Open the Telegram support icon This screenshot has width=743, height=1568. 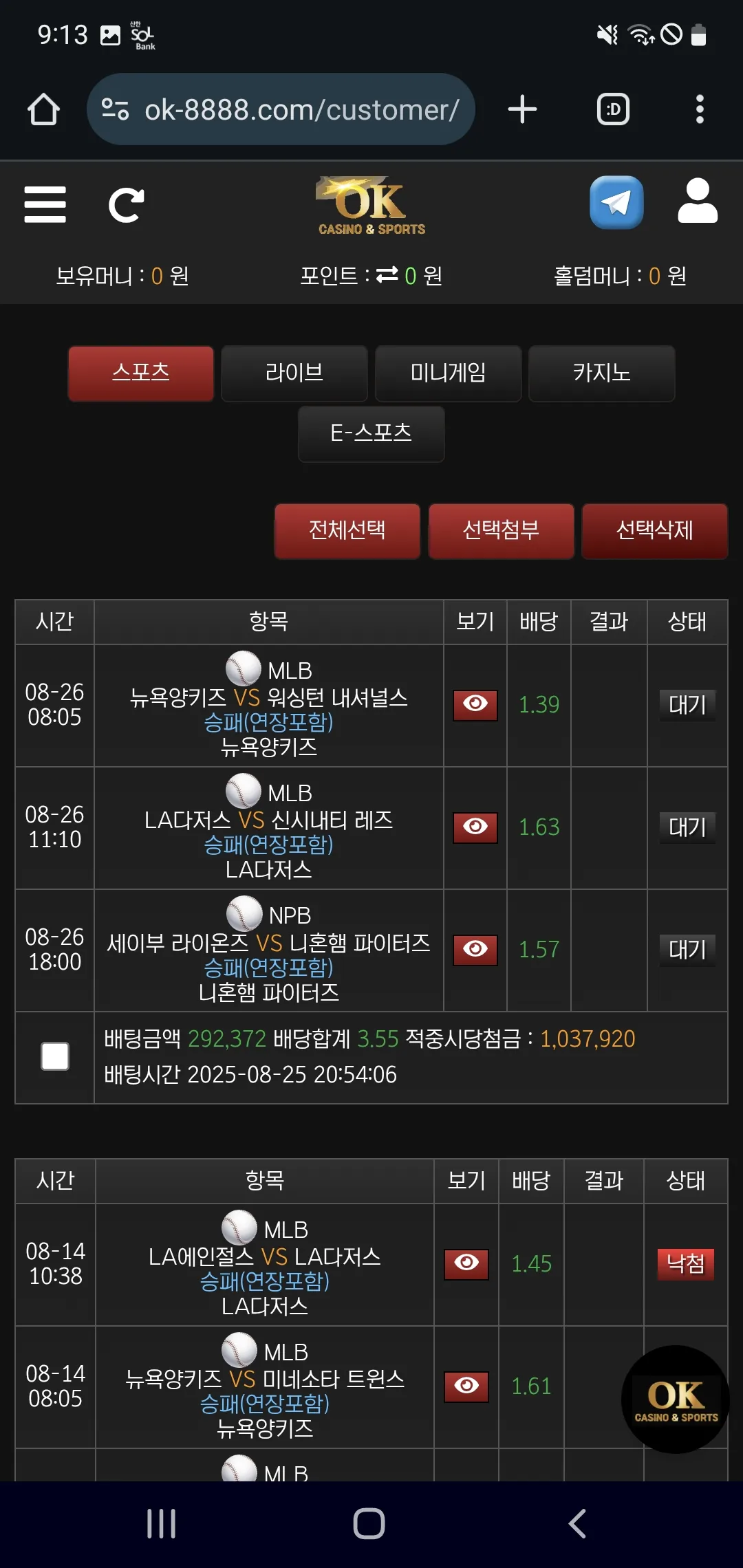pos(616,203)
